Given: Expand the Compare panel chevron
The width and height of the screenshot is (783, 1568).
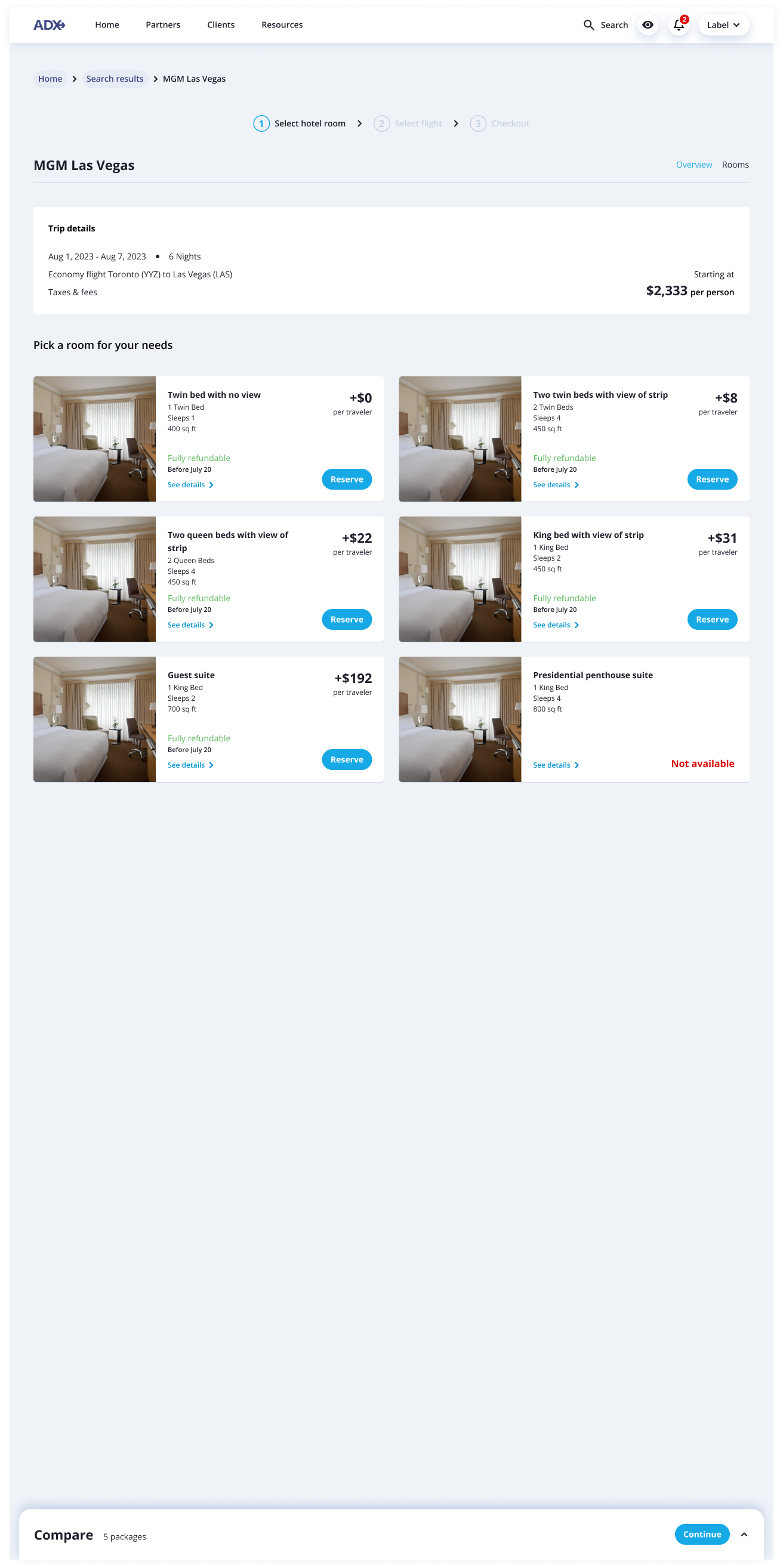Looking at the screenshot, I should (x=744, y=1535).
